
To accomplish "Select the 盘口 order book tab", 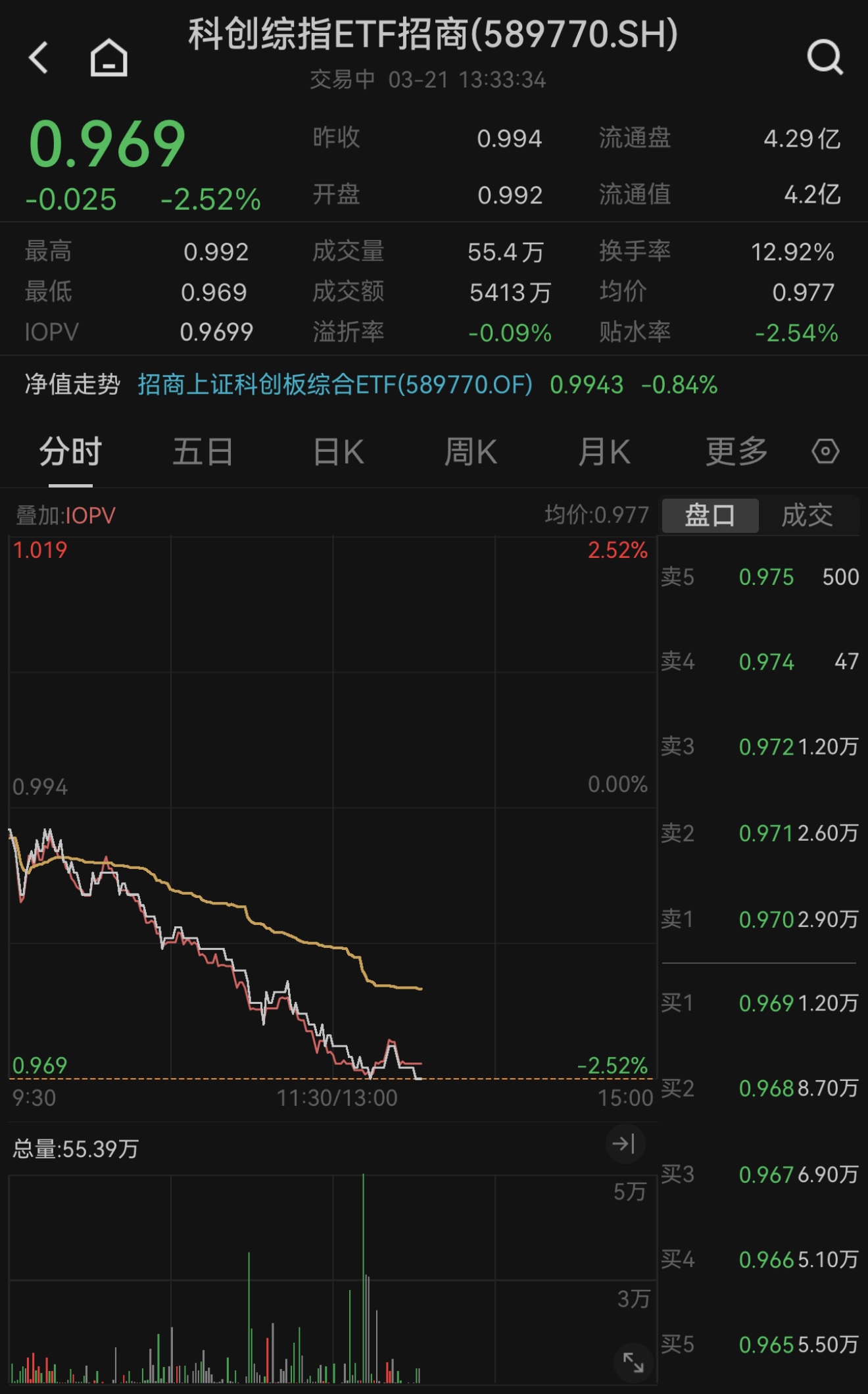I will pos(710,515).
